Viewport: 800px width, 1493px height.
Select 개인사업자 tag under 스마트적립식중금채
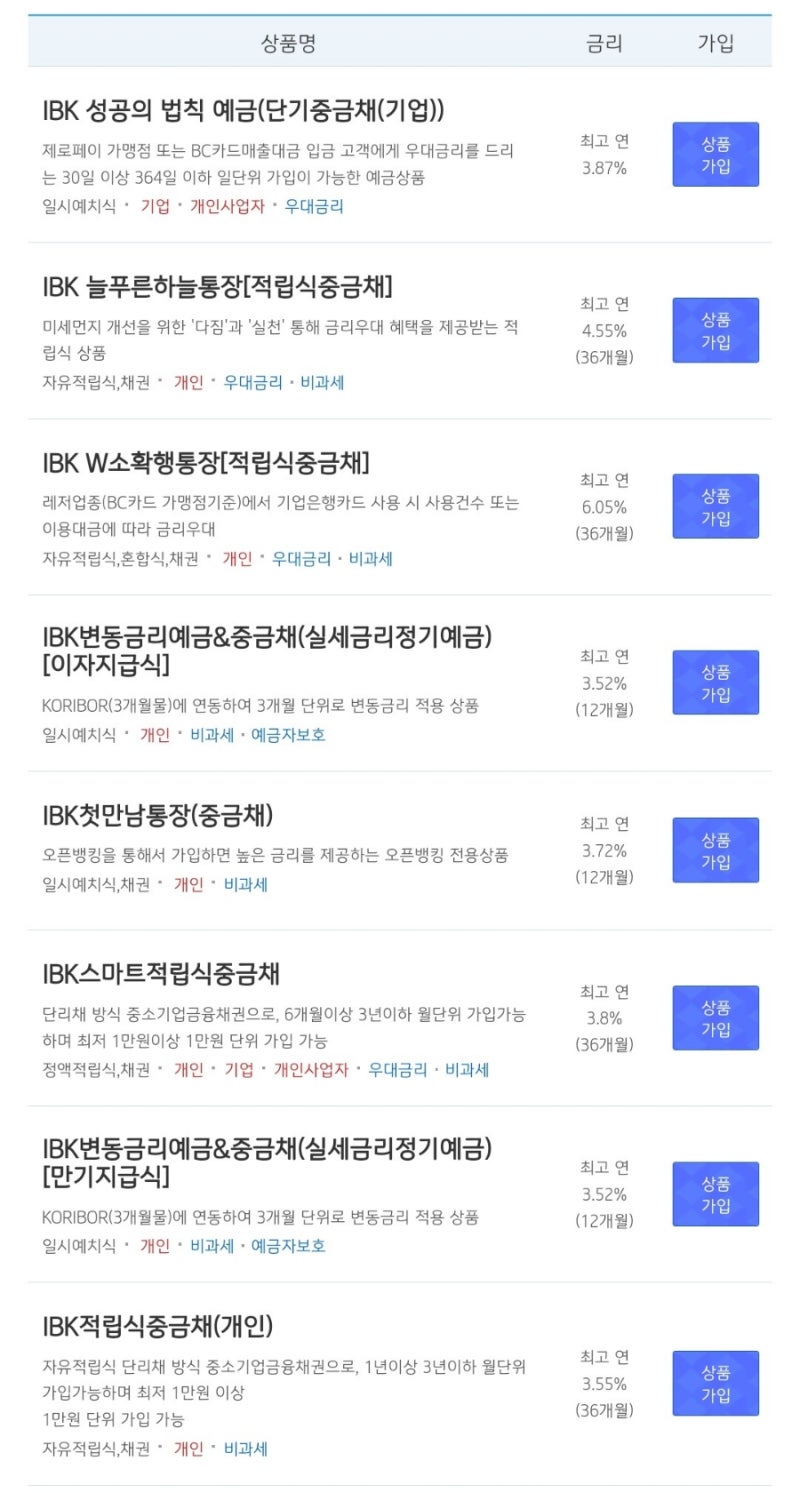[311, 1068]
